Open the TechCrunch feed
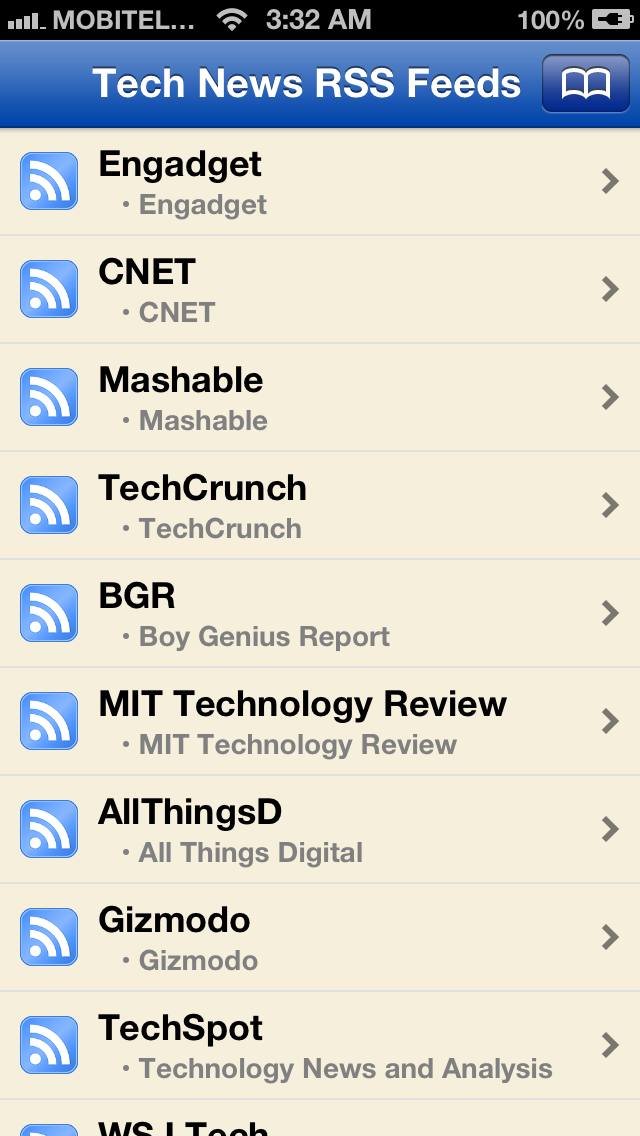The width and height of the screenshot is (640, 1136). (320, 506)
